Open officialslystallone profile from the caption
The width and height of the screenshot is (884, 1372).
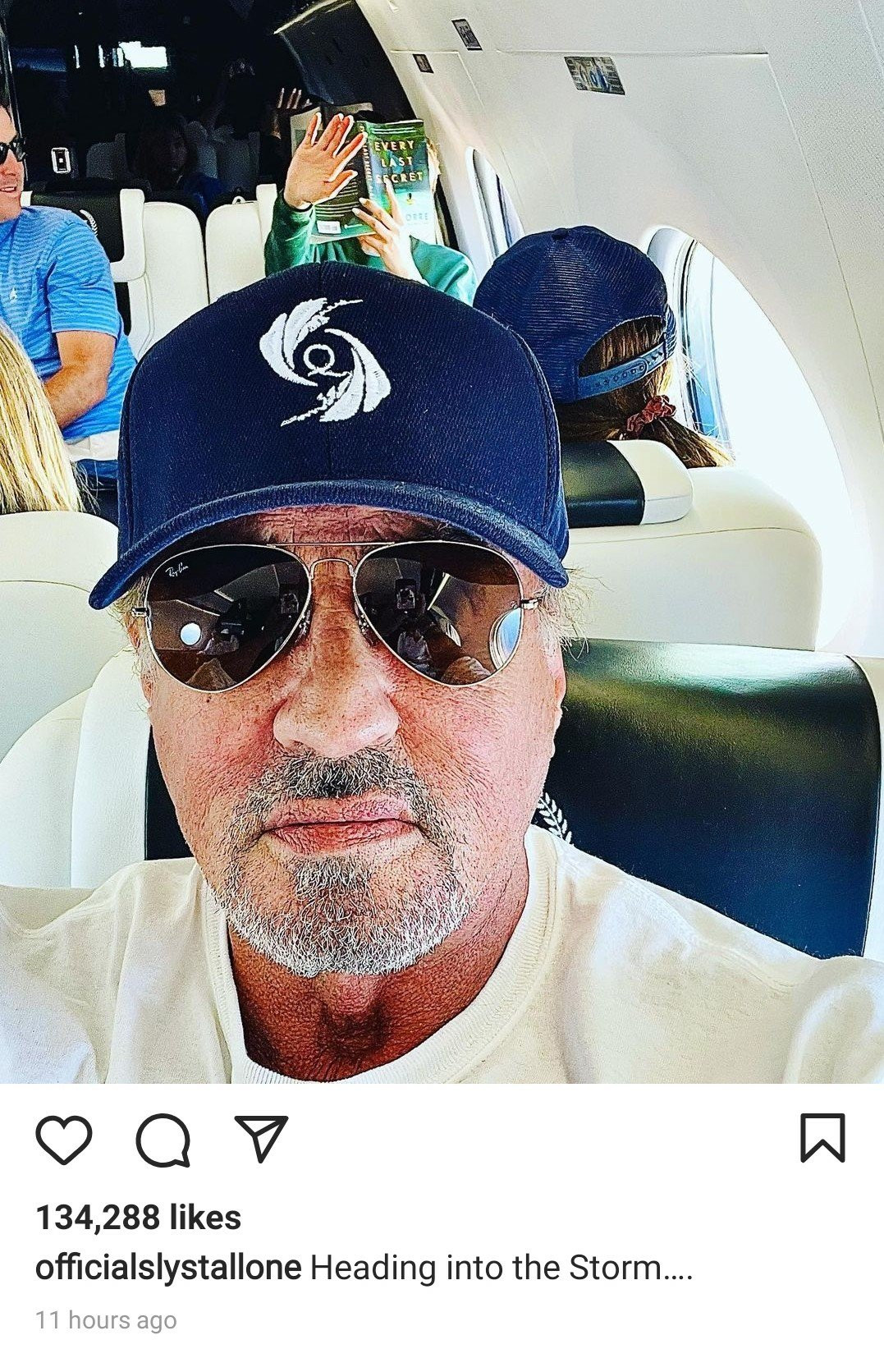(x=168, y=1268)
